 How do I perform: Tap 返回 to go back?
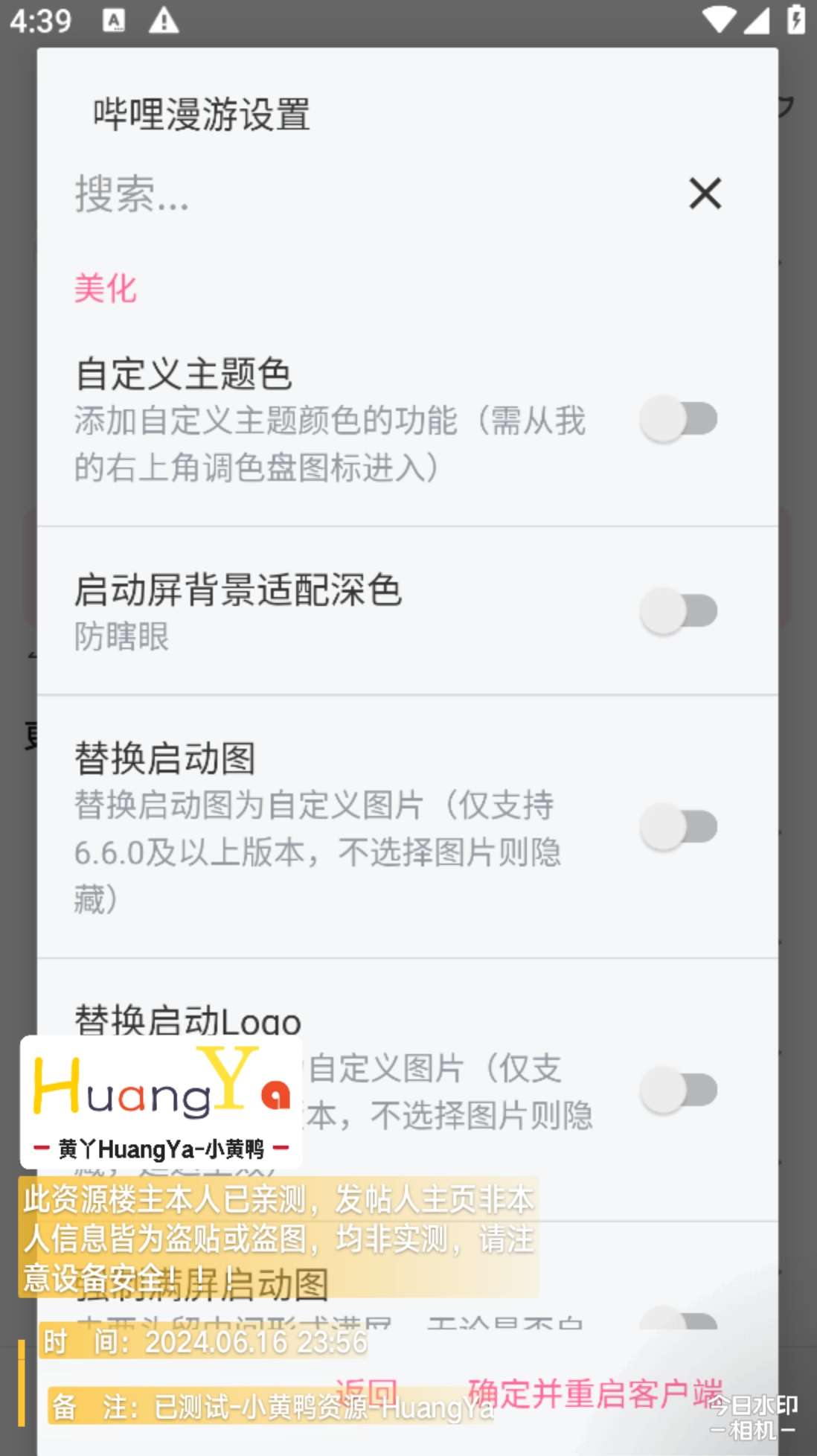click(365, 1392)
